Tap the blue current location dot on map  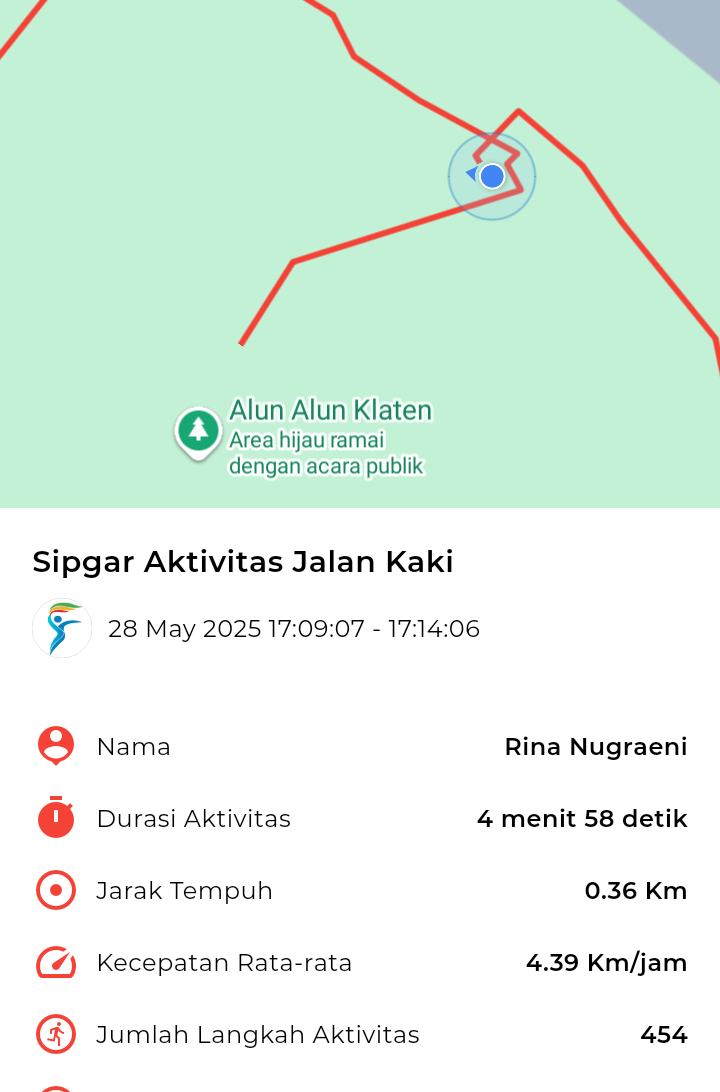(x=491, y=177)
